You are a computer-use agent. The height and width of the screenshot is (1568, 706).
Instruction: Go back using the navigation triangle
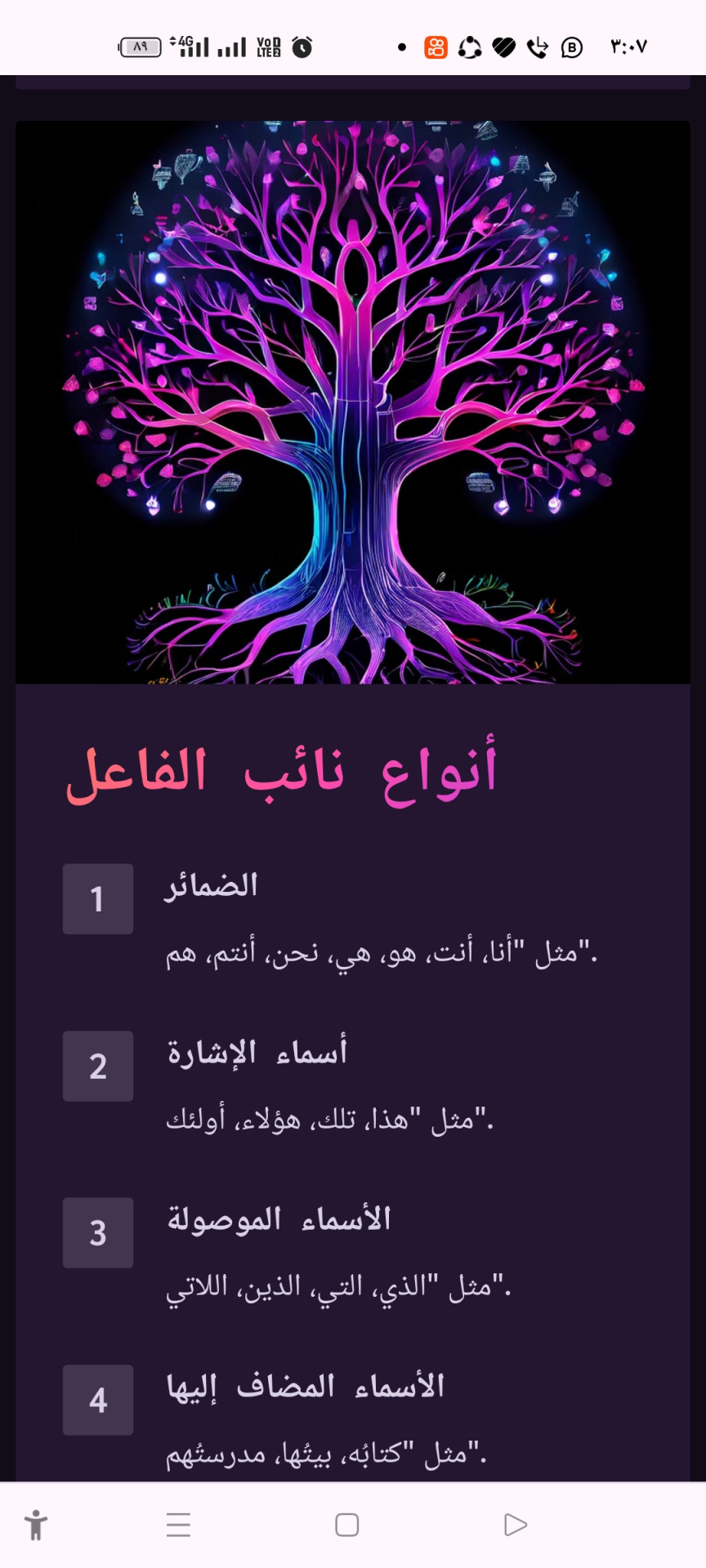coord(515,1525)
